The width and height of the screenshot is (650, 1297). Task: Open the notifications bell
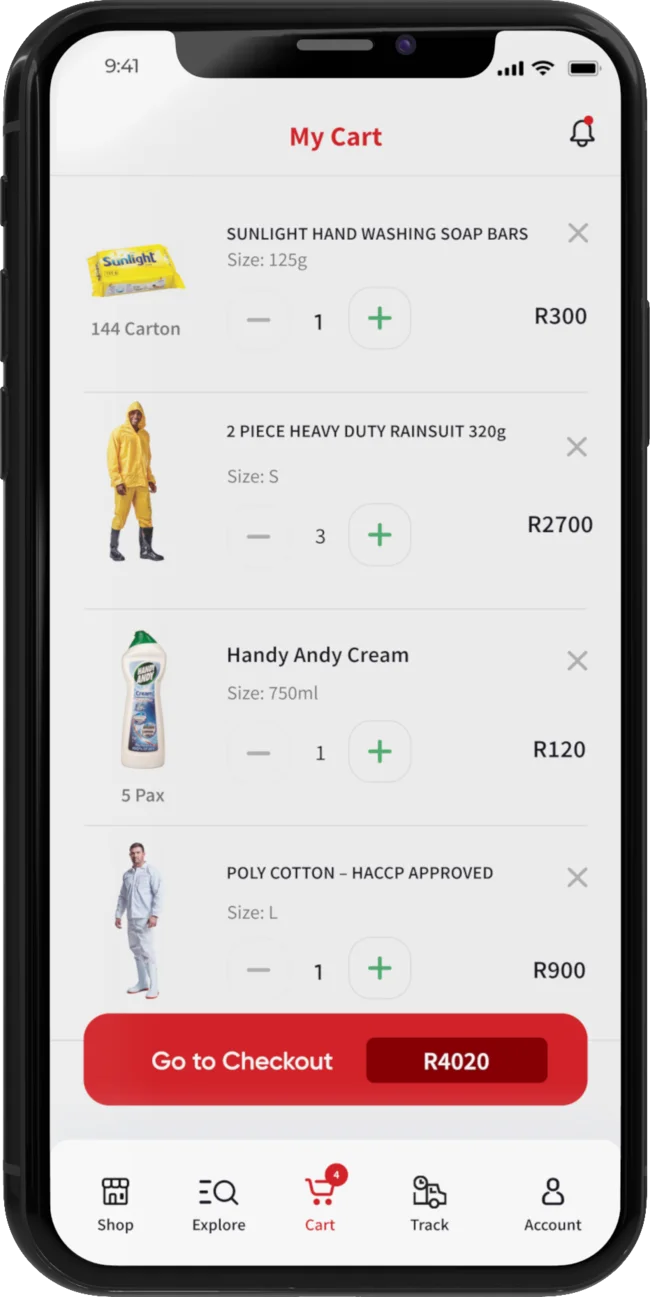pyautogui.click(x=582, y=133)
